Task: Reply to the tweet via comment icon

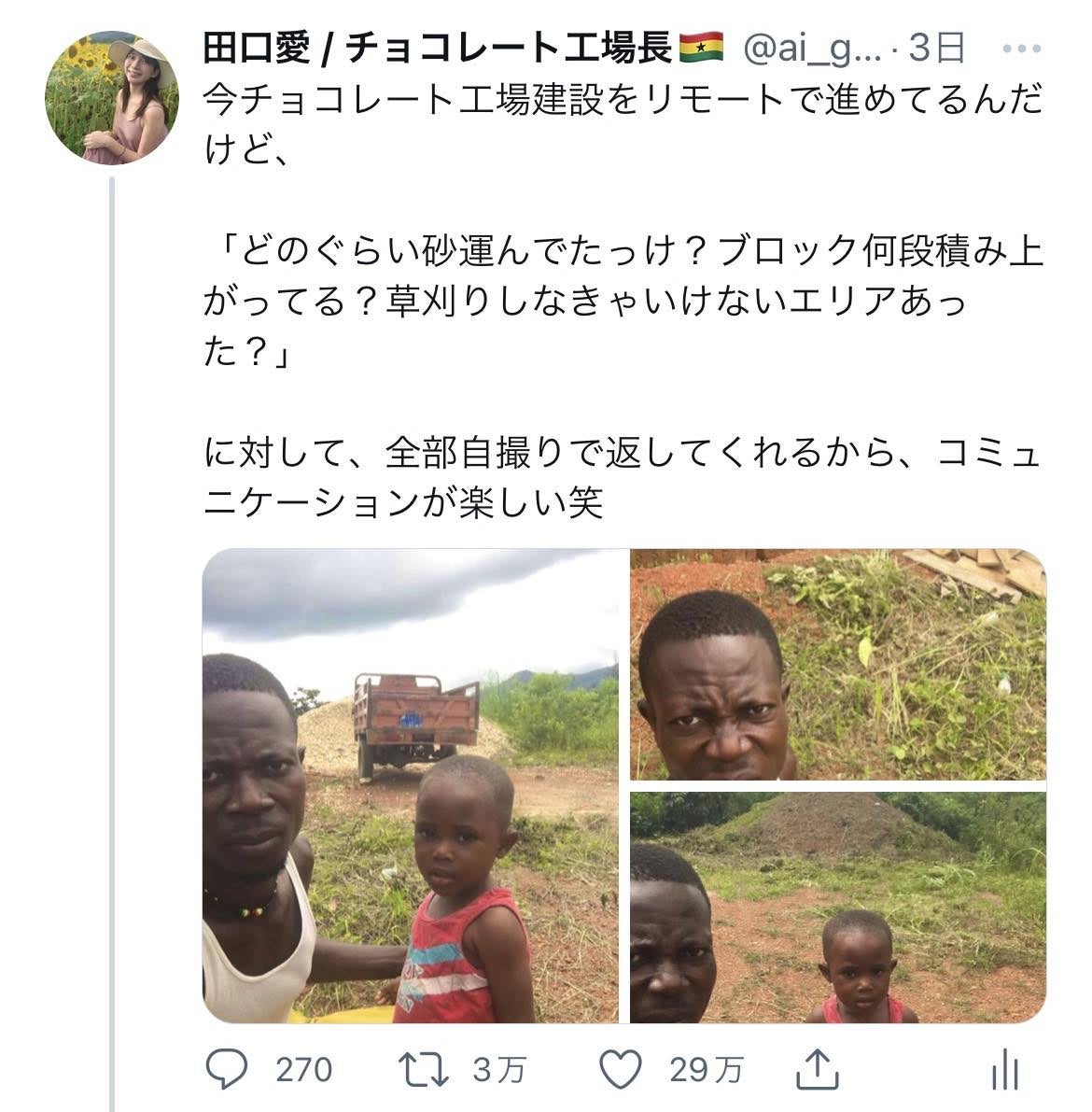Action: coord(226,1069)
